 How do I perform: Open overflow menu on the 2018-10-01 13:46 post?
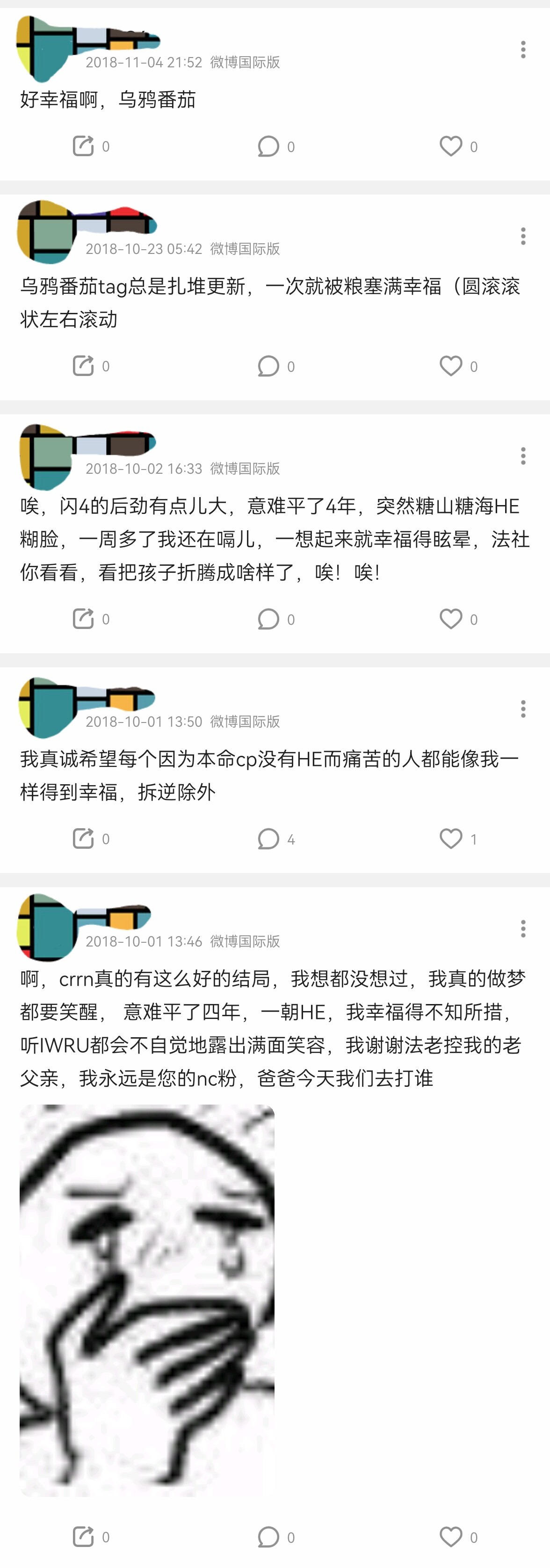(x=522, y=929)
